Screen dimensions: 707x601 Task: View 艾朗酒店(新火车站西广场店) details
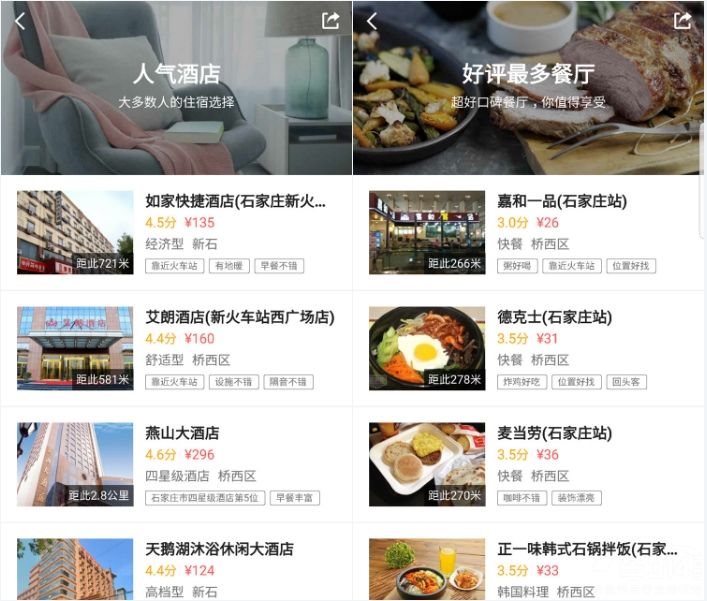coord(240,317)
